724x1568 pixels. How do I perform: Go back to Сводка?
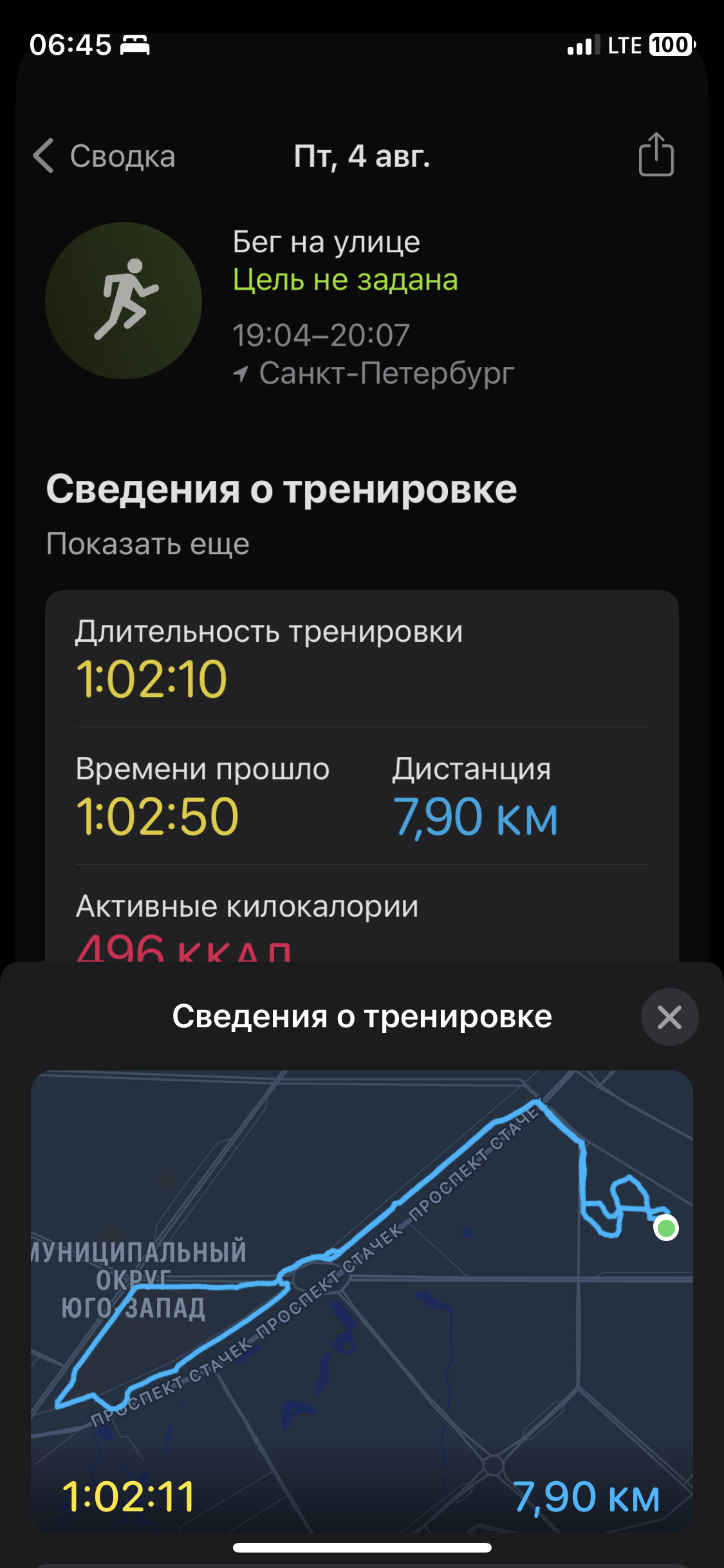coord(104,156)
